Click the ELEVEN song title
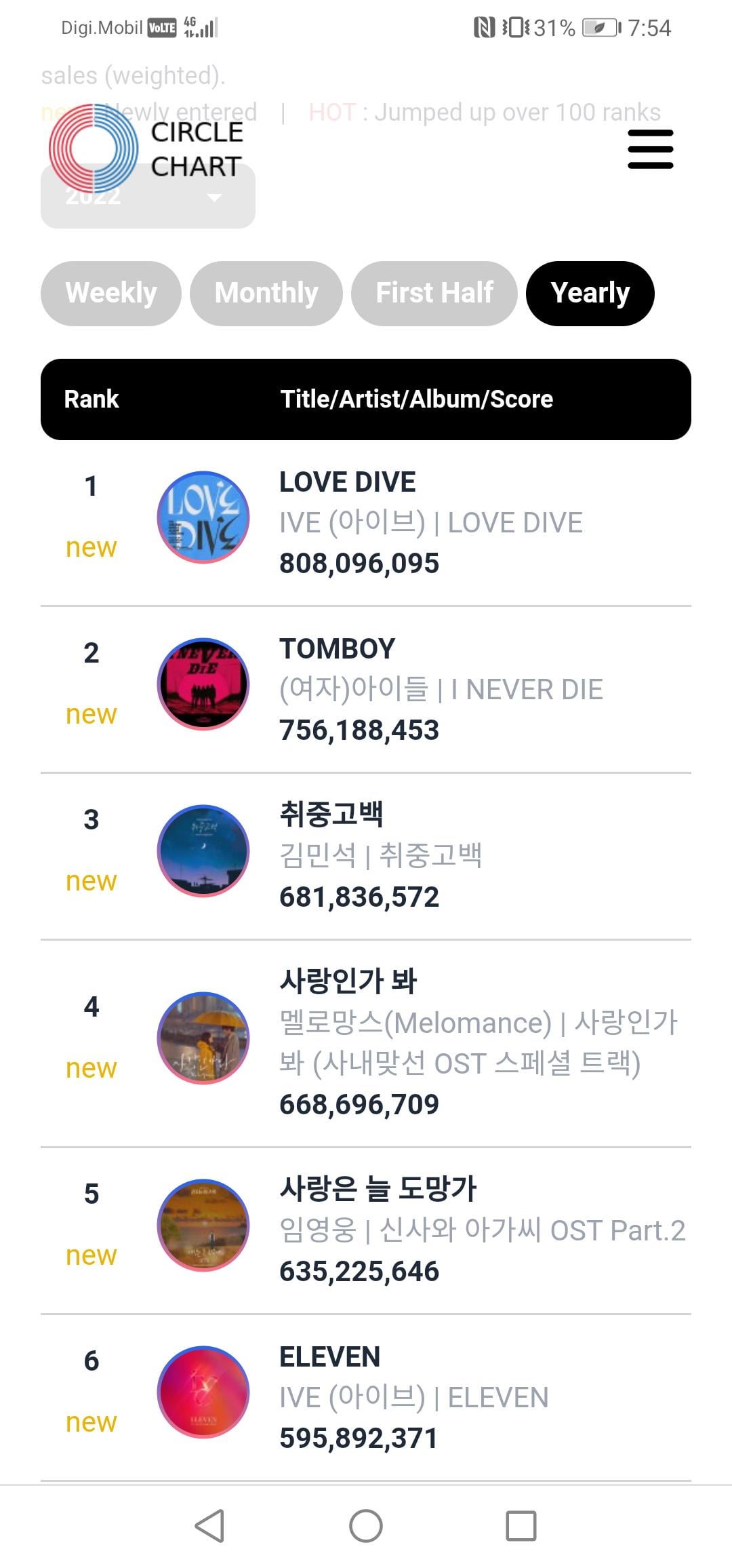This screenshot has width=732, height=1568. [330, 1357]
